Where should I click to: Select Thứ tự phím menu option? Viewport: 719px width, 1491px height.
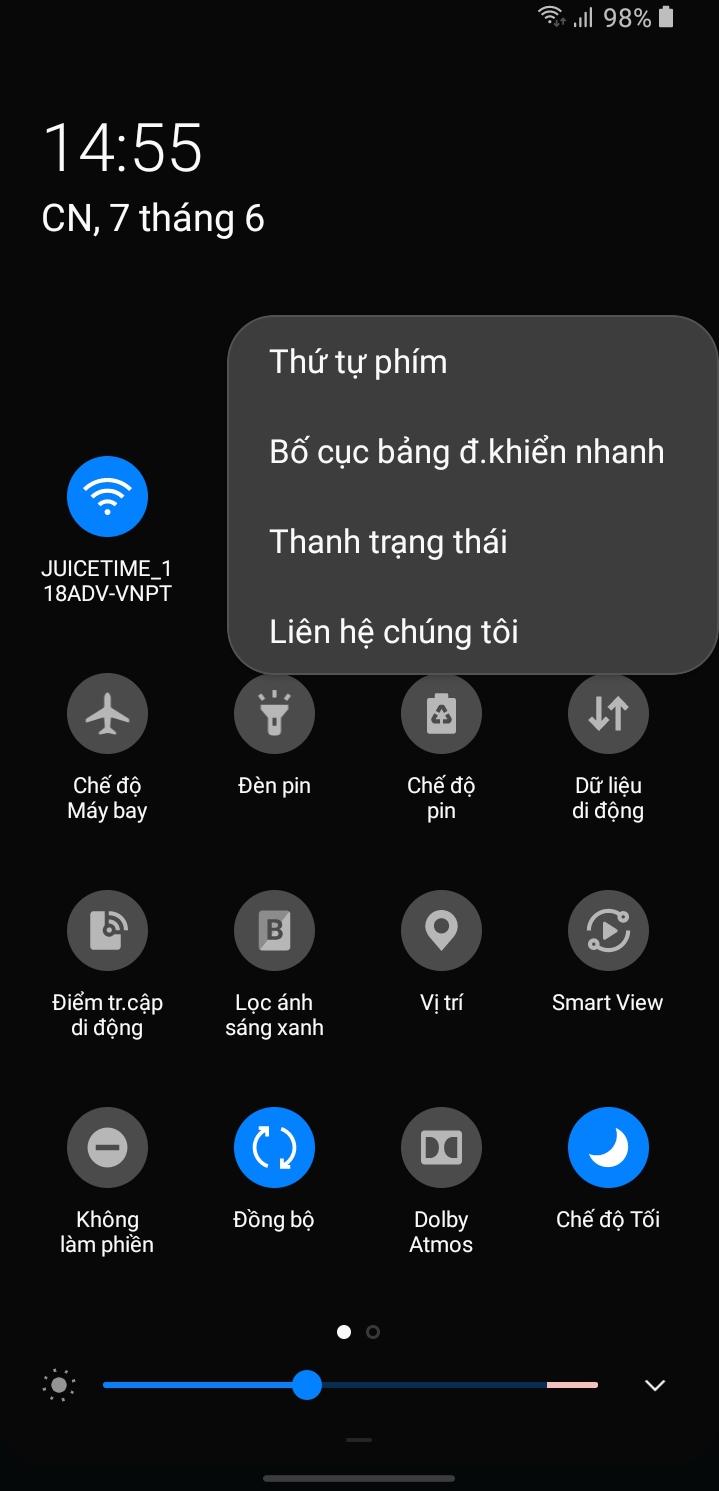coord(358,362)
